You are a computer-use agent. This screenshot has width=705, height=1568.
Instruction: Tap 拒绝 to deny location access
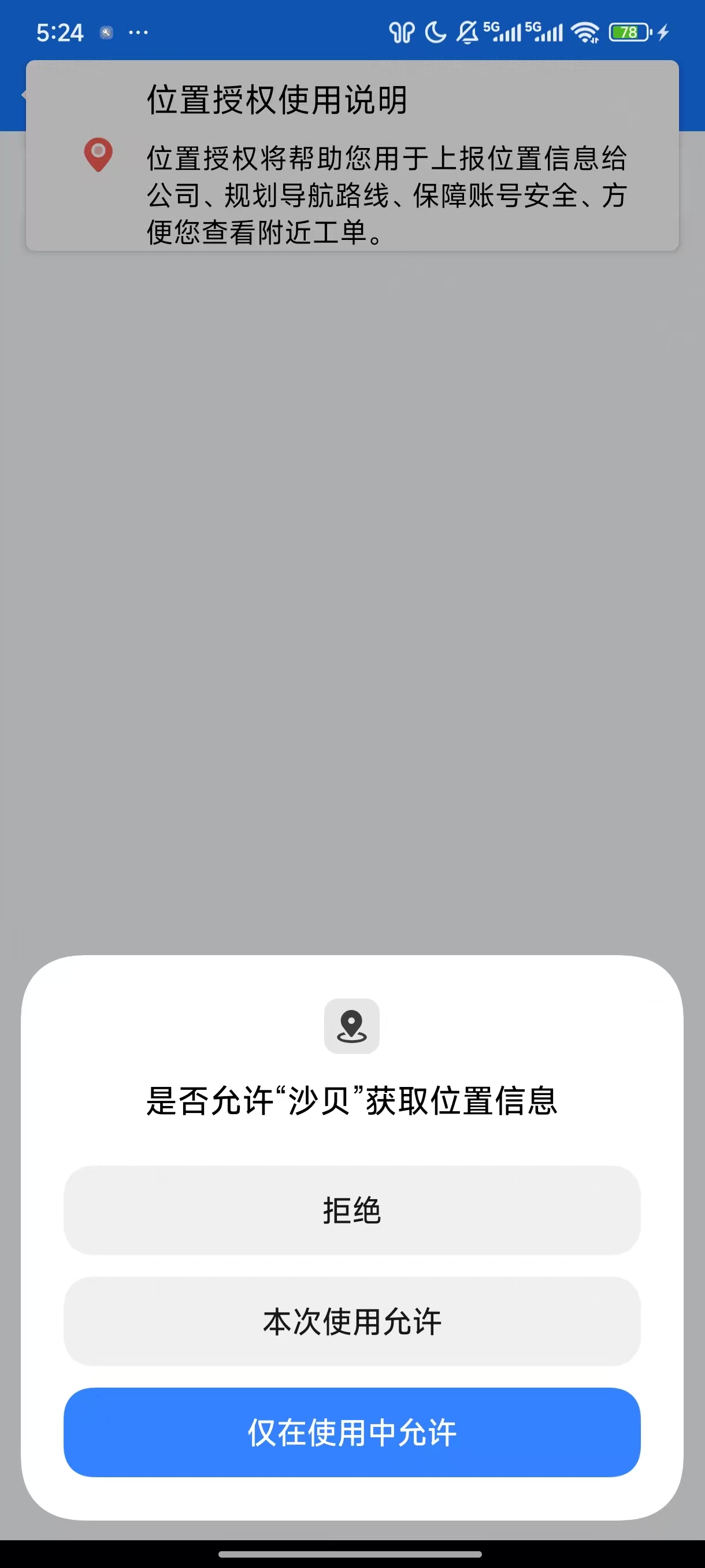click(x=351, y=1210)
